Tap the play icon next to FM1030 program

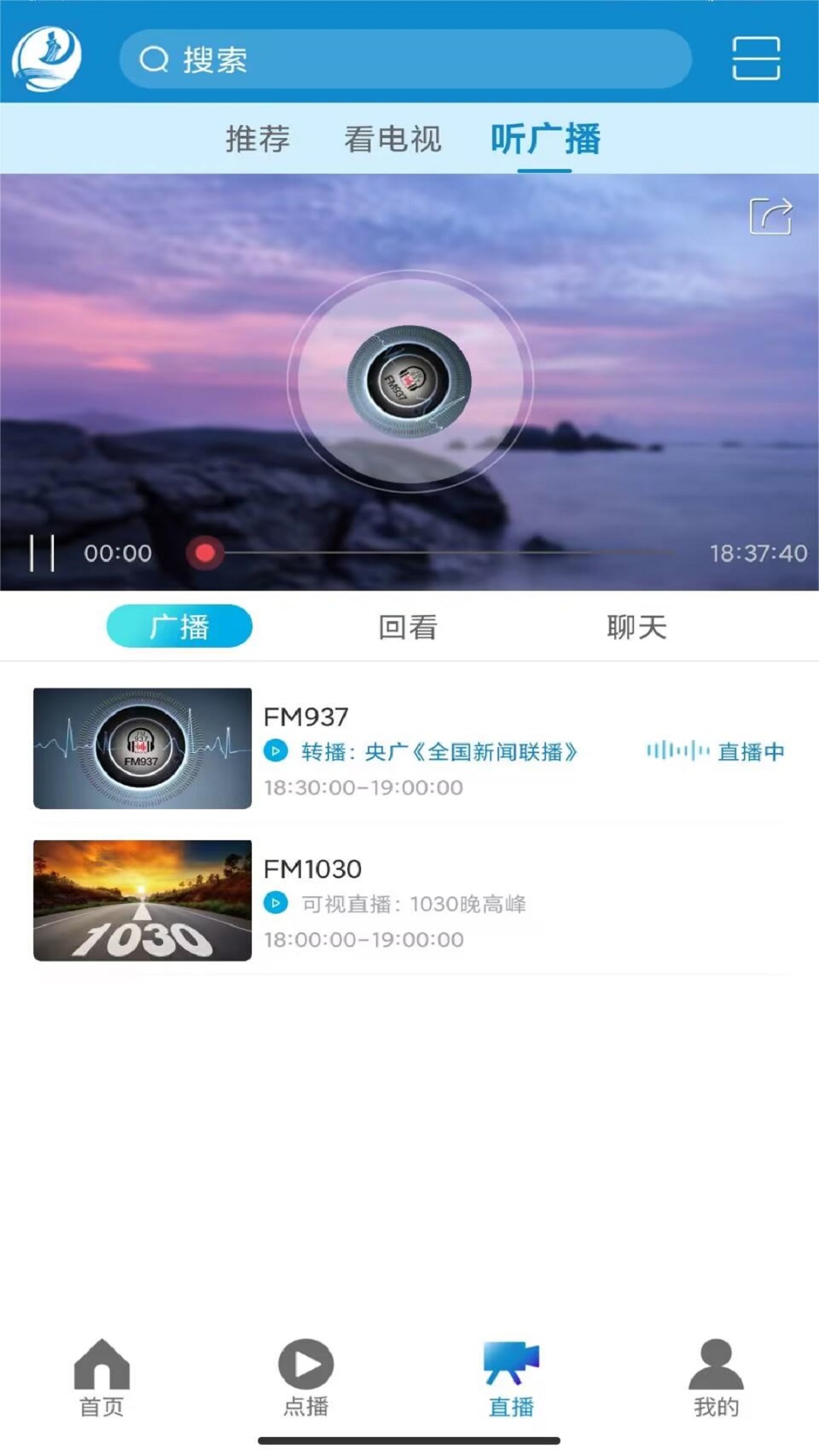[277, 905]
